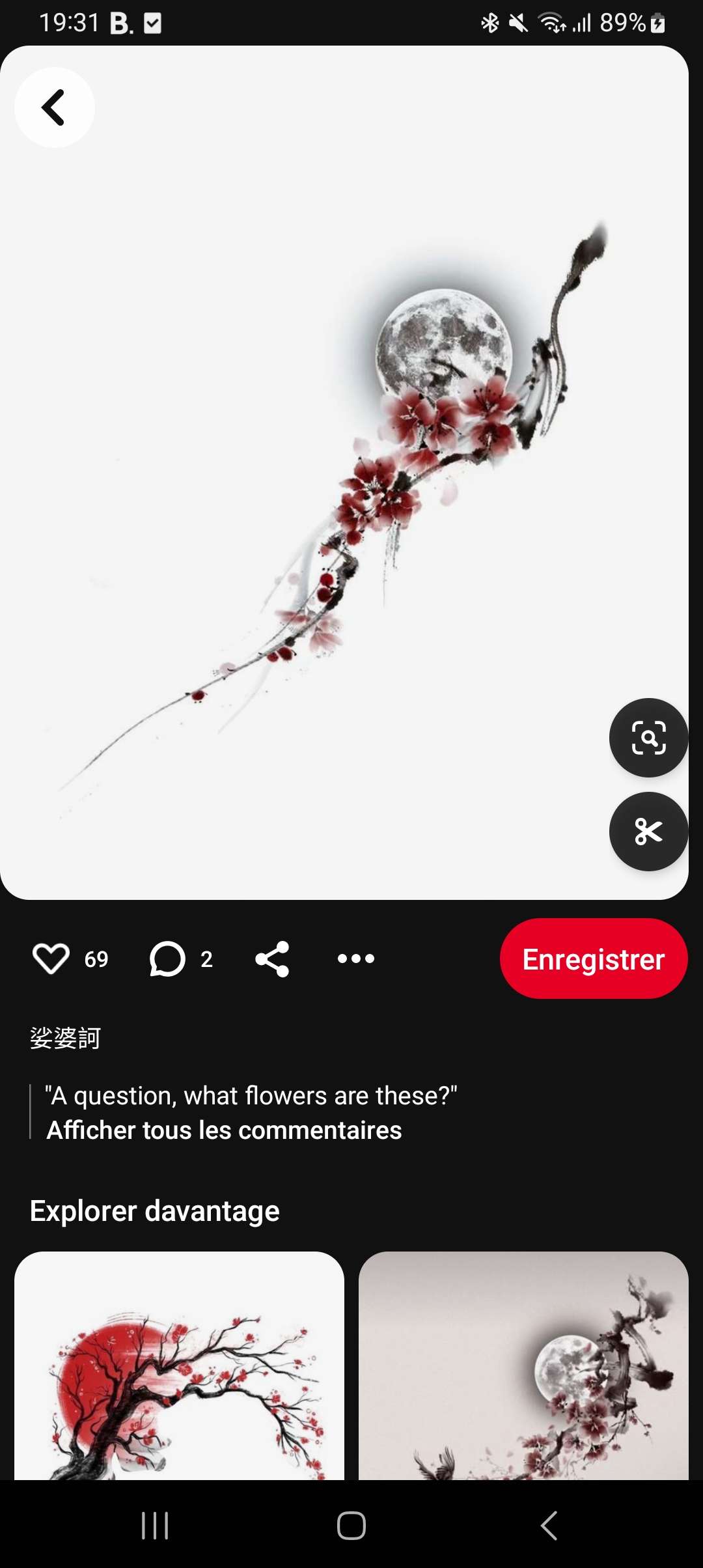The width and height of the screenshot is (703, 1568).
Task: Share this pin
Action: click(272, 959)
